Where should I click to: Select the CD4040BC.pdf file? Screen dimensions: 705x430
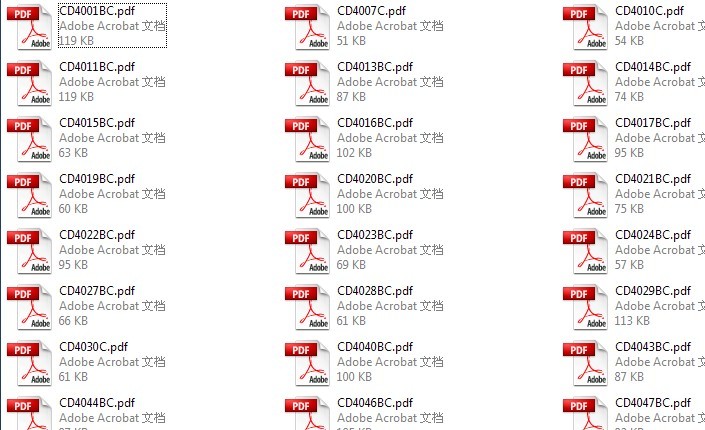pos(375,347)
